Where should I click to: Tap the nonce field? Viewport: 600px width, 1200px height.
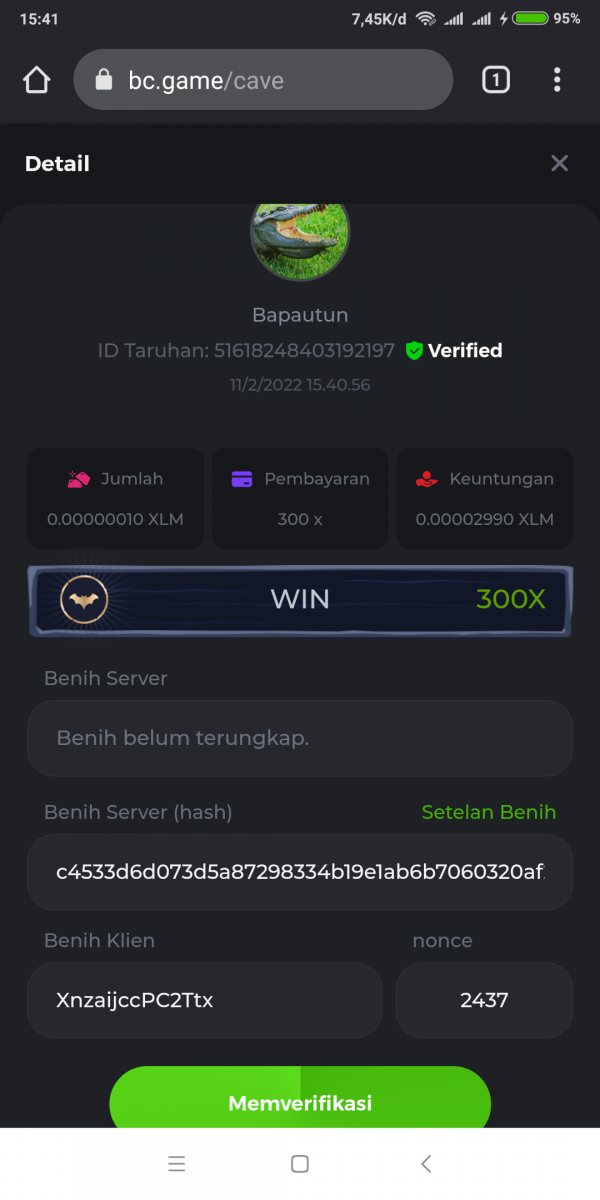484,1000
